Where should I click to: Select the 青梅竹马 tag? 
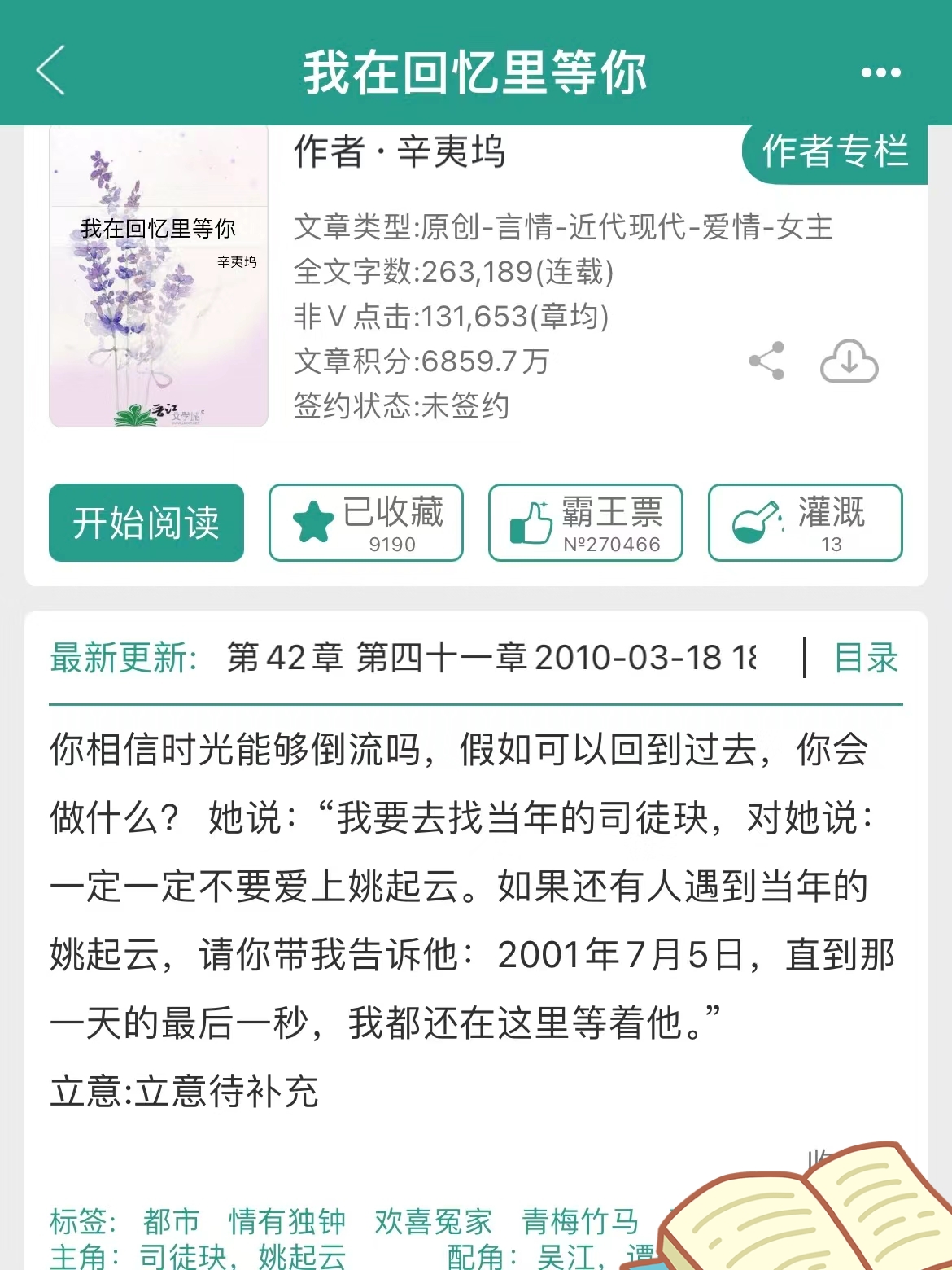579,1221
